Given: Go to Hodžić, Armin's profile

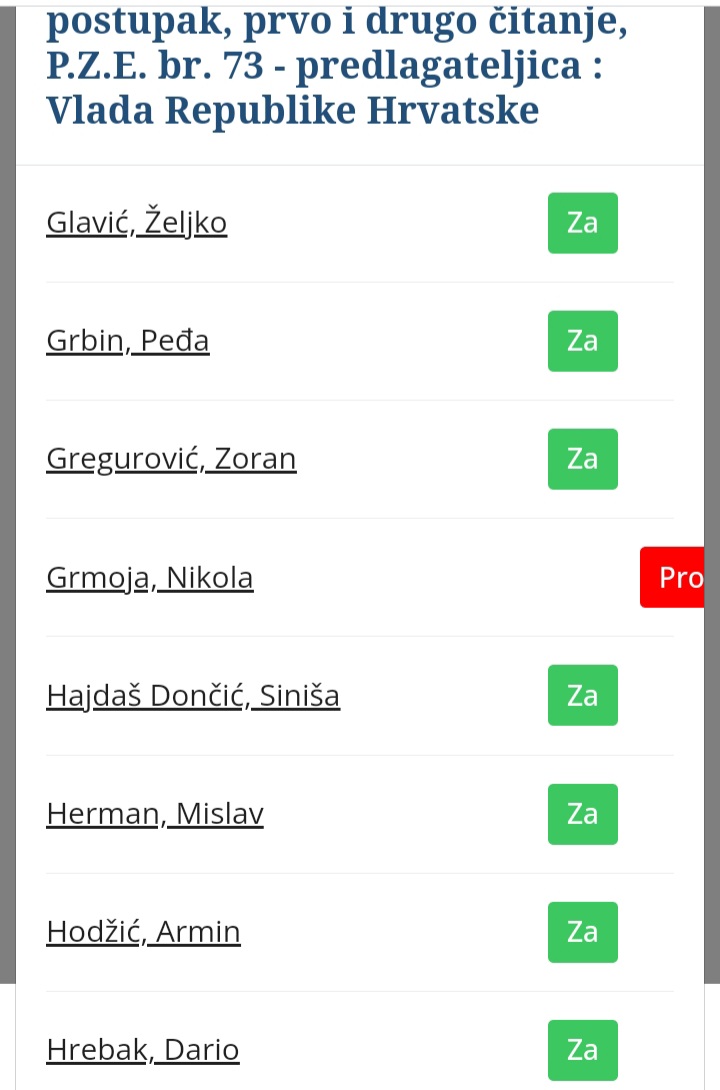Looking at the screenshot, I should pyautogui.click(x=143, y=932).
